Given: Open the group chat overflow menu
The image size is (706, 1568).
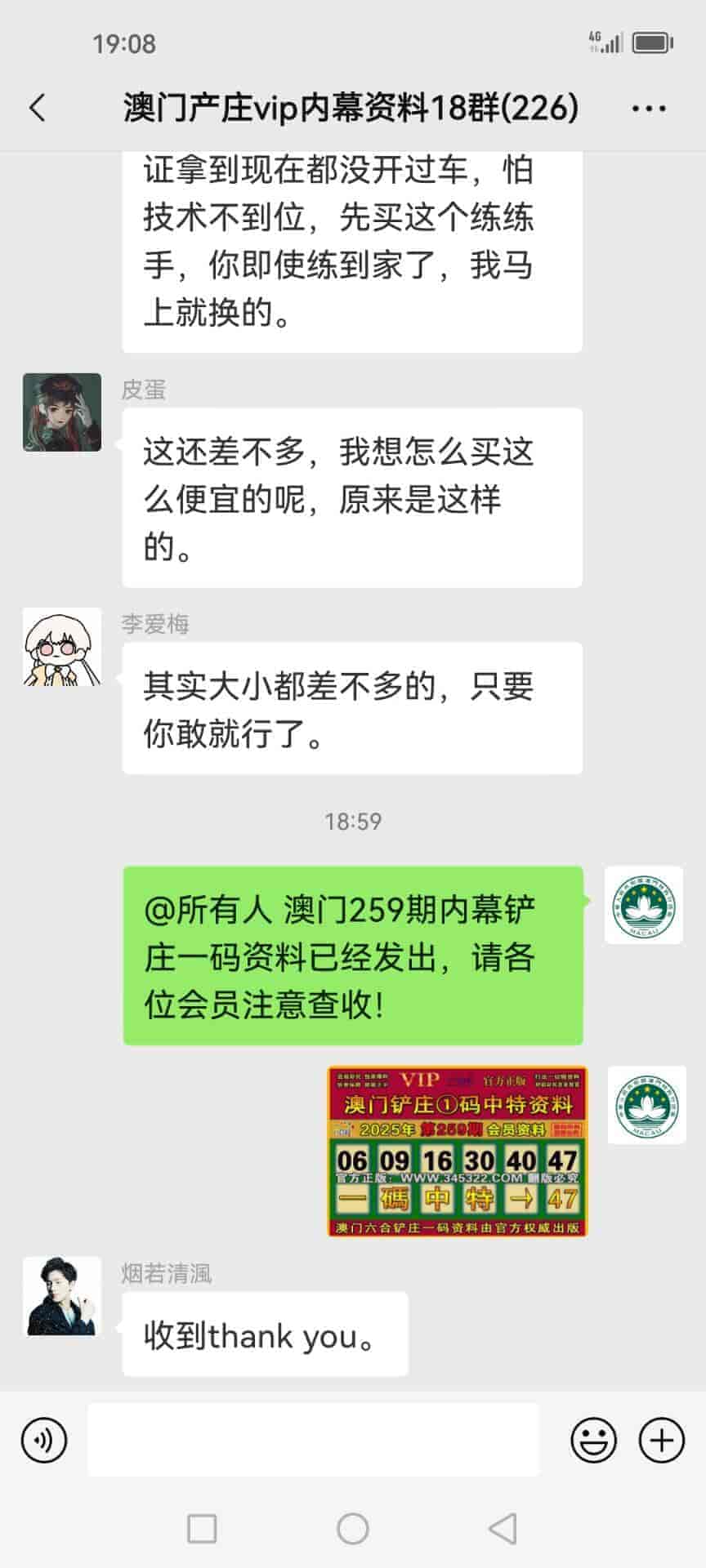Looking at the screenshot, I should [649, 108].
